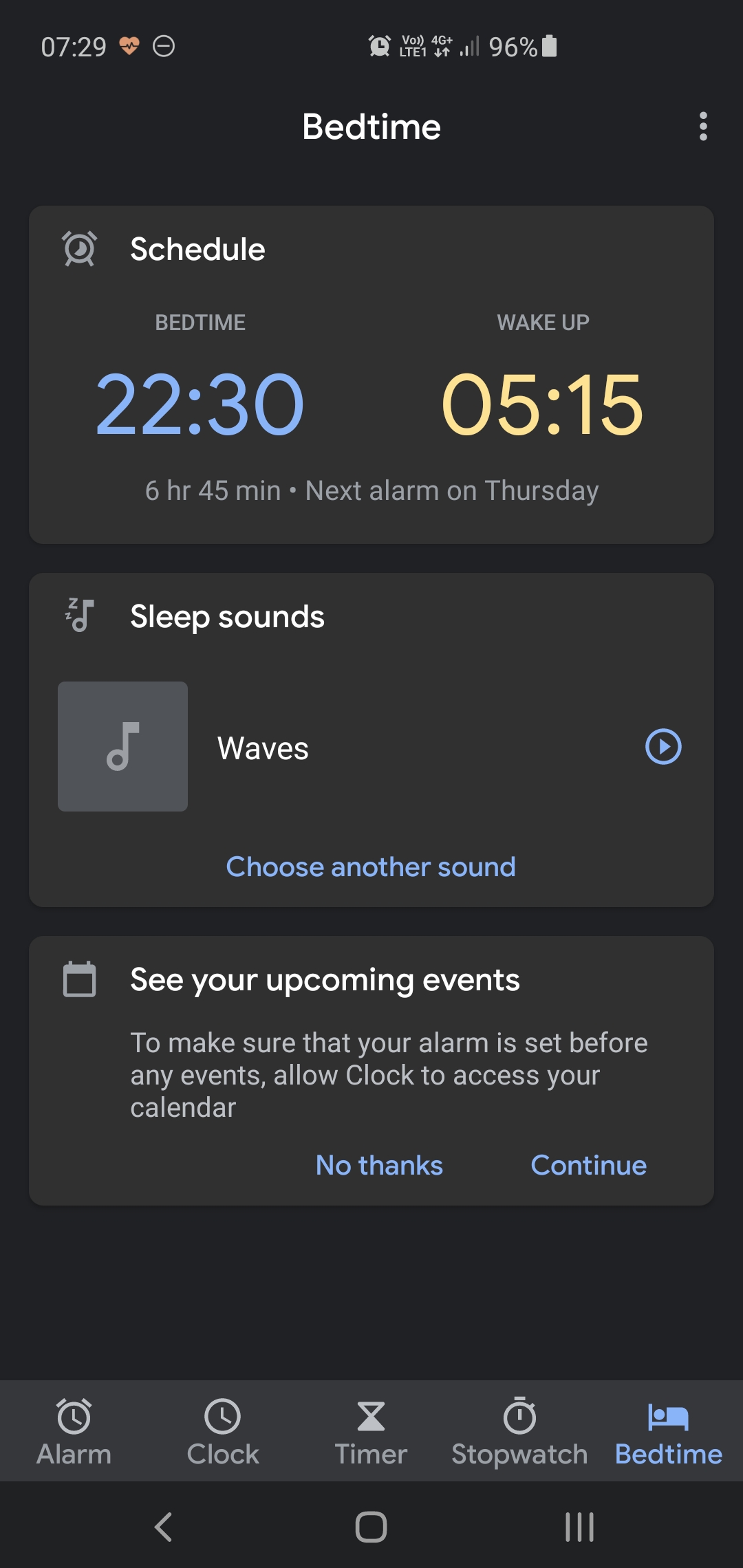
Task: Go back with the system back button
Action: (x=164, y=1527)
